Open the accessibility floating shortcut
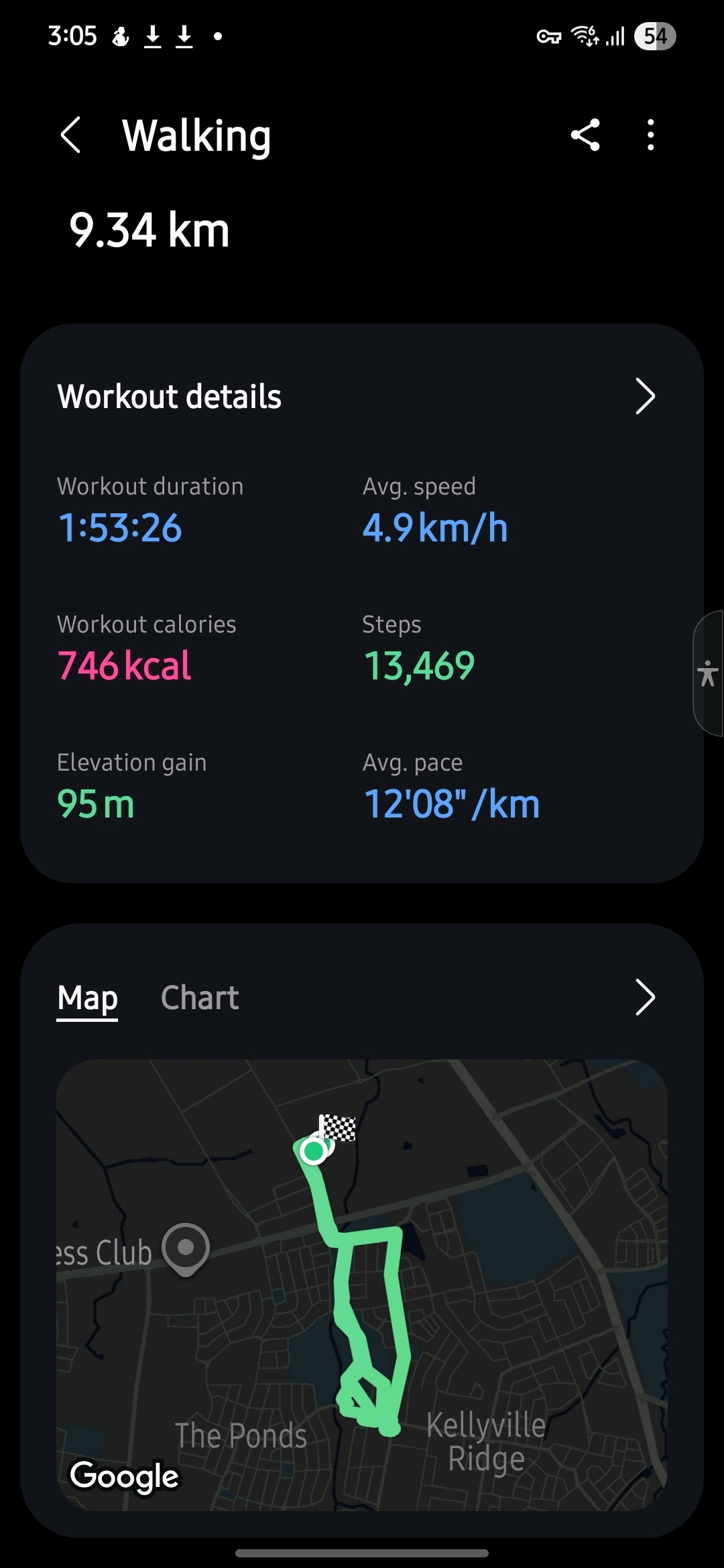The image size is (724, 1568). 708,673
